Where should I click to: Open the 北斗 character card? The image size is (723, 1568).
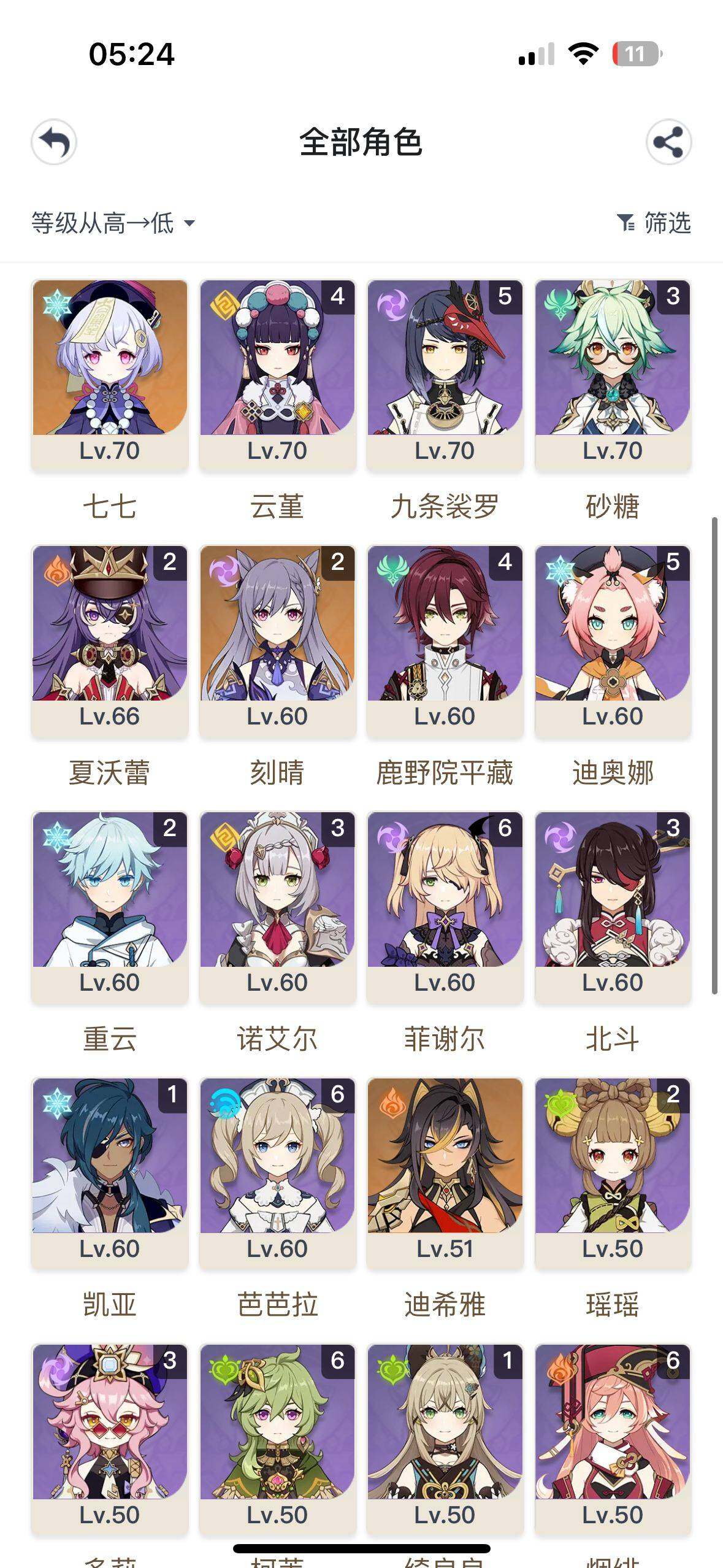tap(613, 907)
